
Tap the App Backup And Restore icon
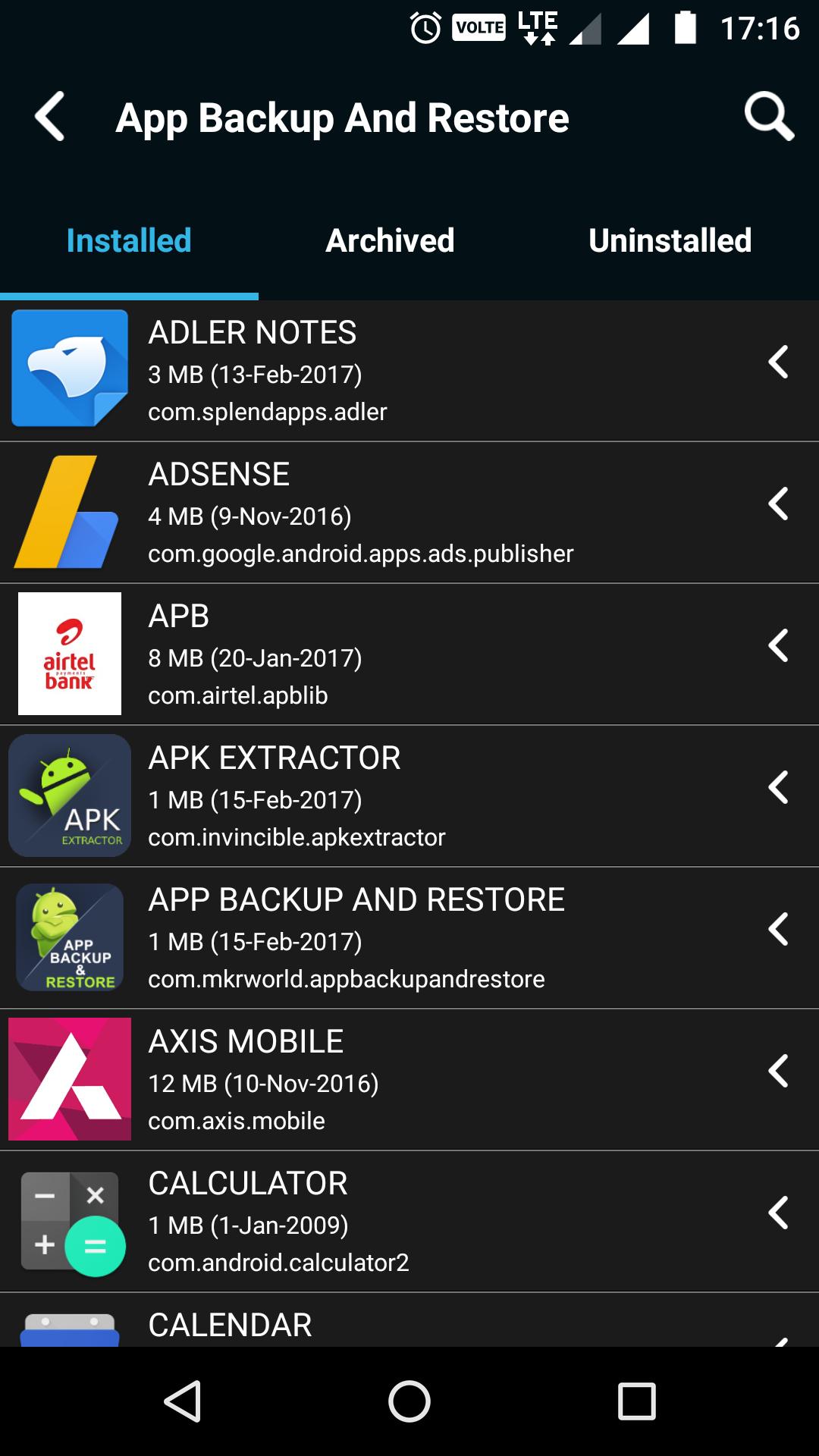click(x=70, y=937)
